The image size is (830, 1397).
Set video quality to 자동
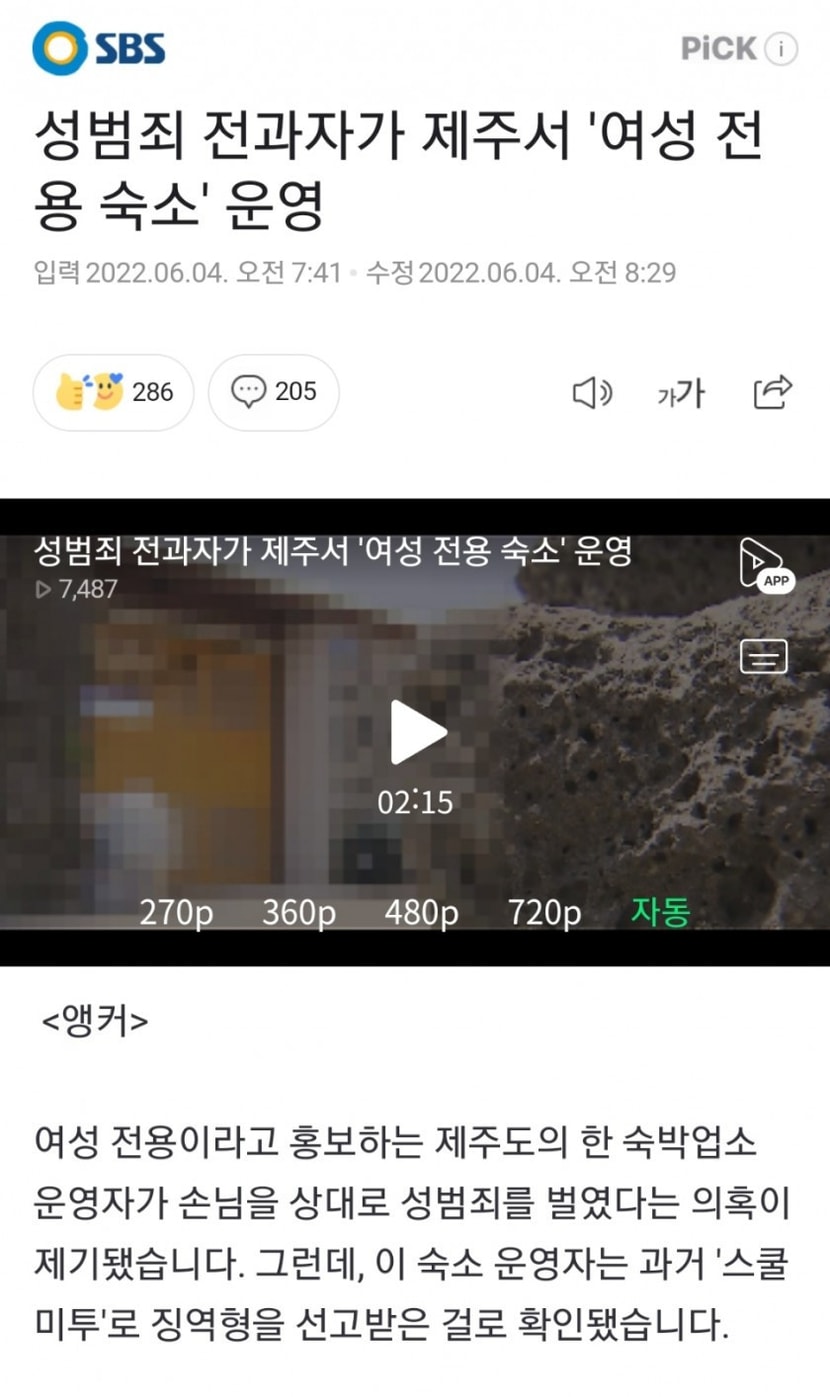(x=660, y=912)
